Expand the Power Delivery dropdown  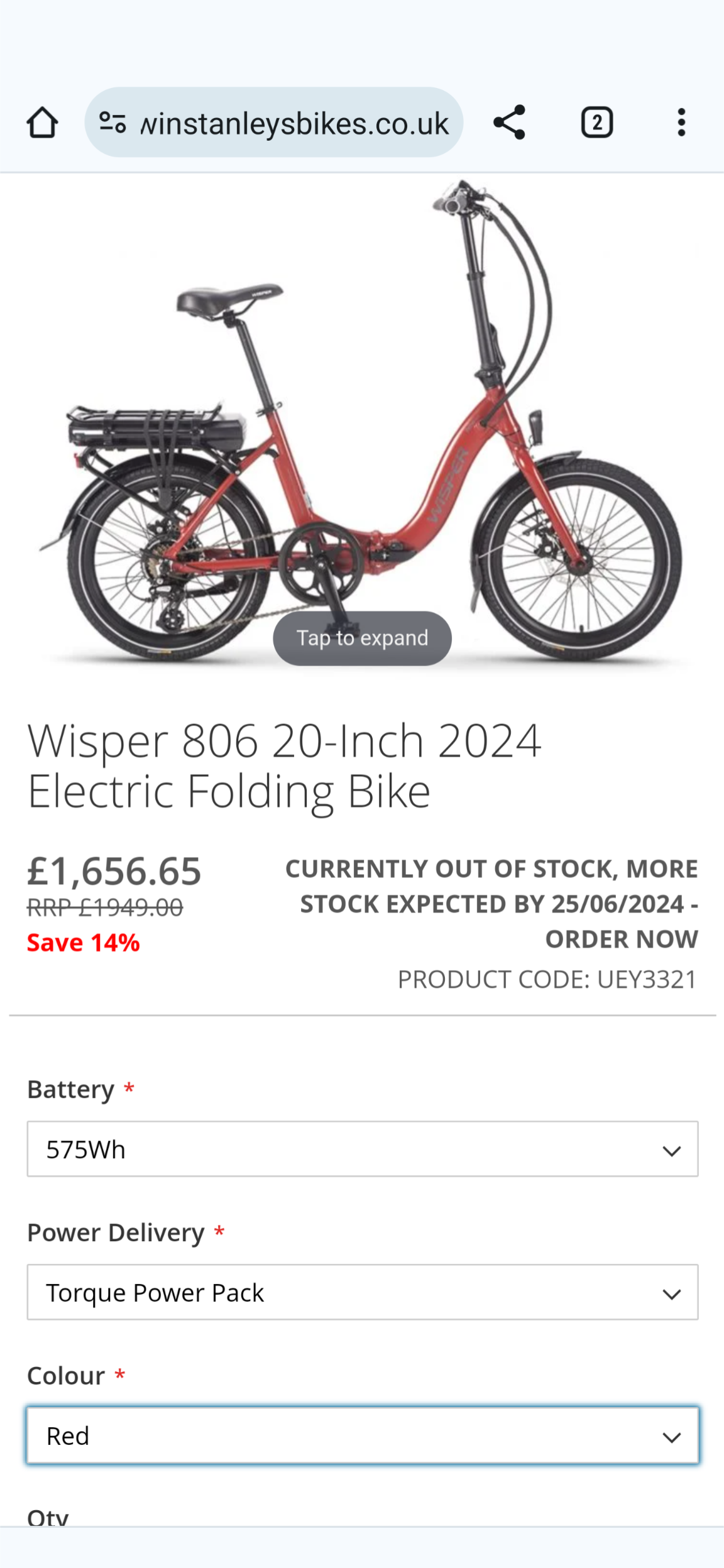[362, 1292]
